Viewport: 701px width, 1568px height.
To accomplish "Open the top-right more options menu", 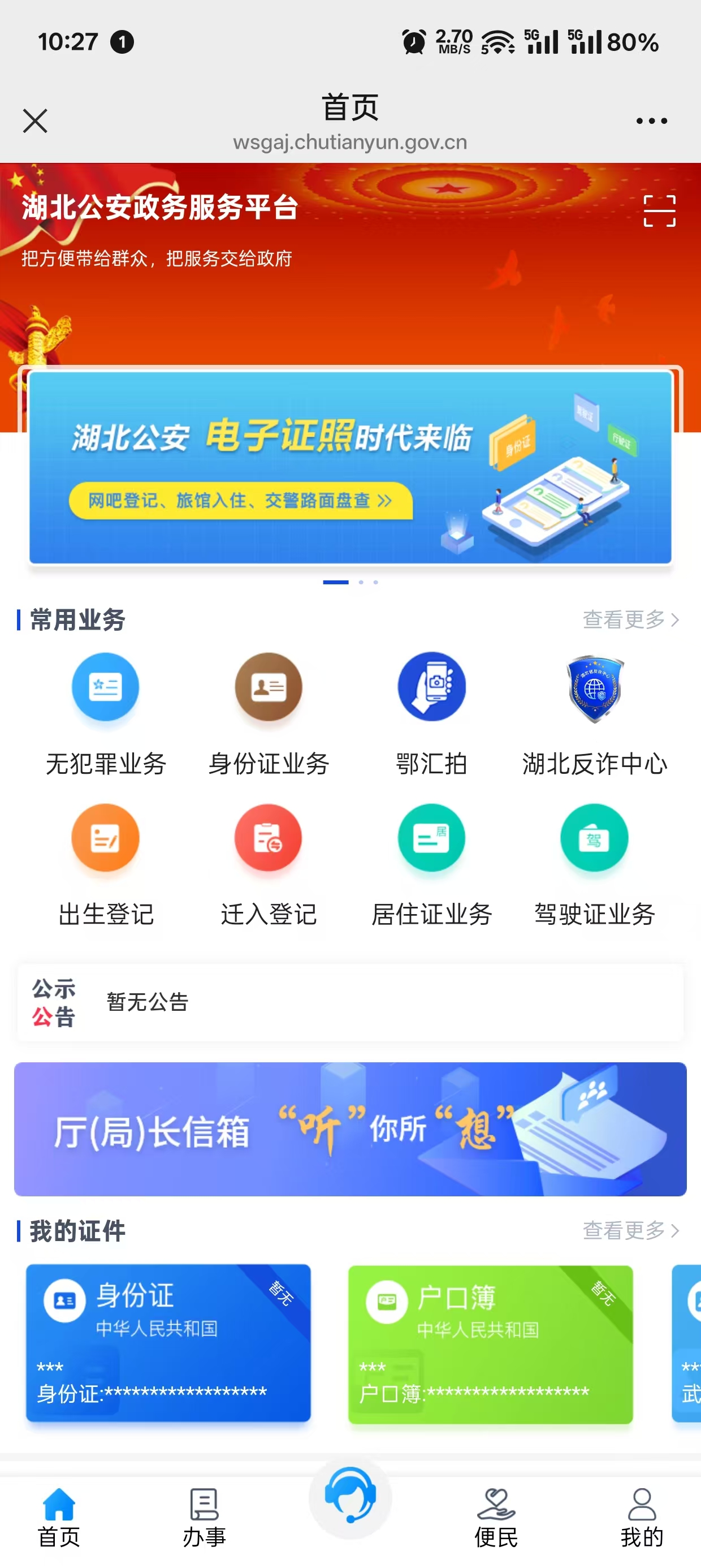I will (651, 120).
